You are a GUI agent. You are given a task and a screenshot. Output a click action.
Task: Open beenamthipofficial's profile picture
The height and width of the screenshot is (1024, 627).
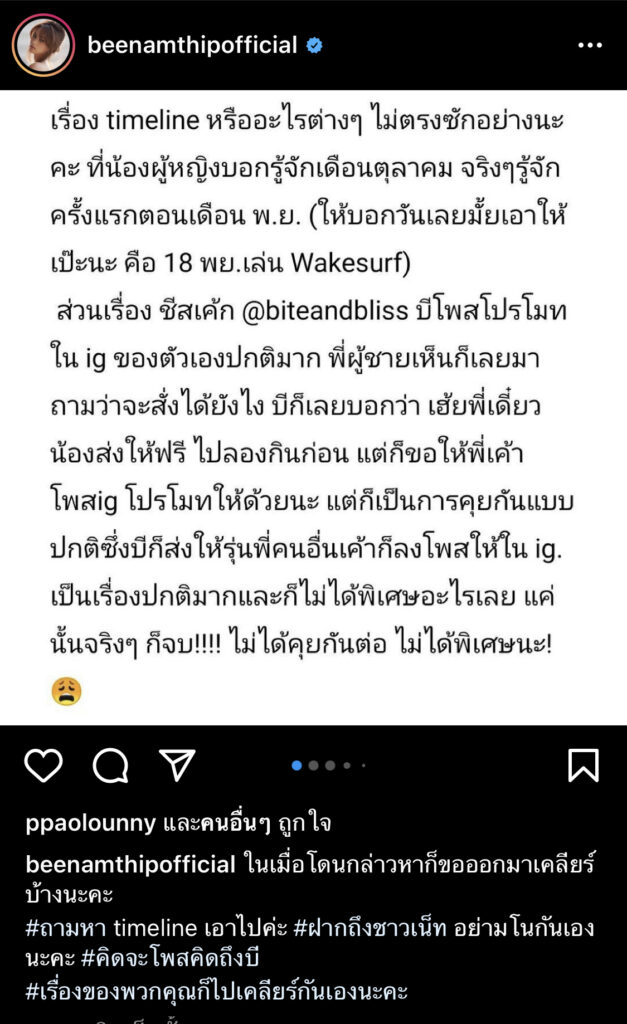point(43,46)
